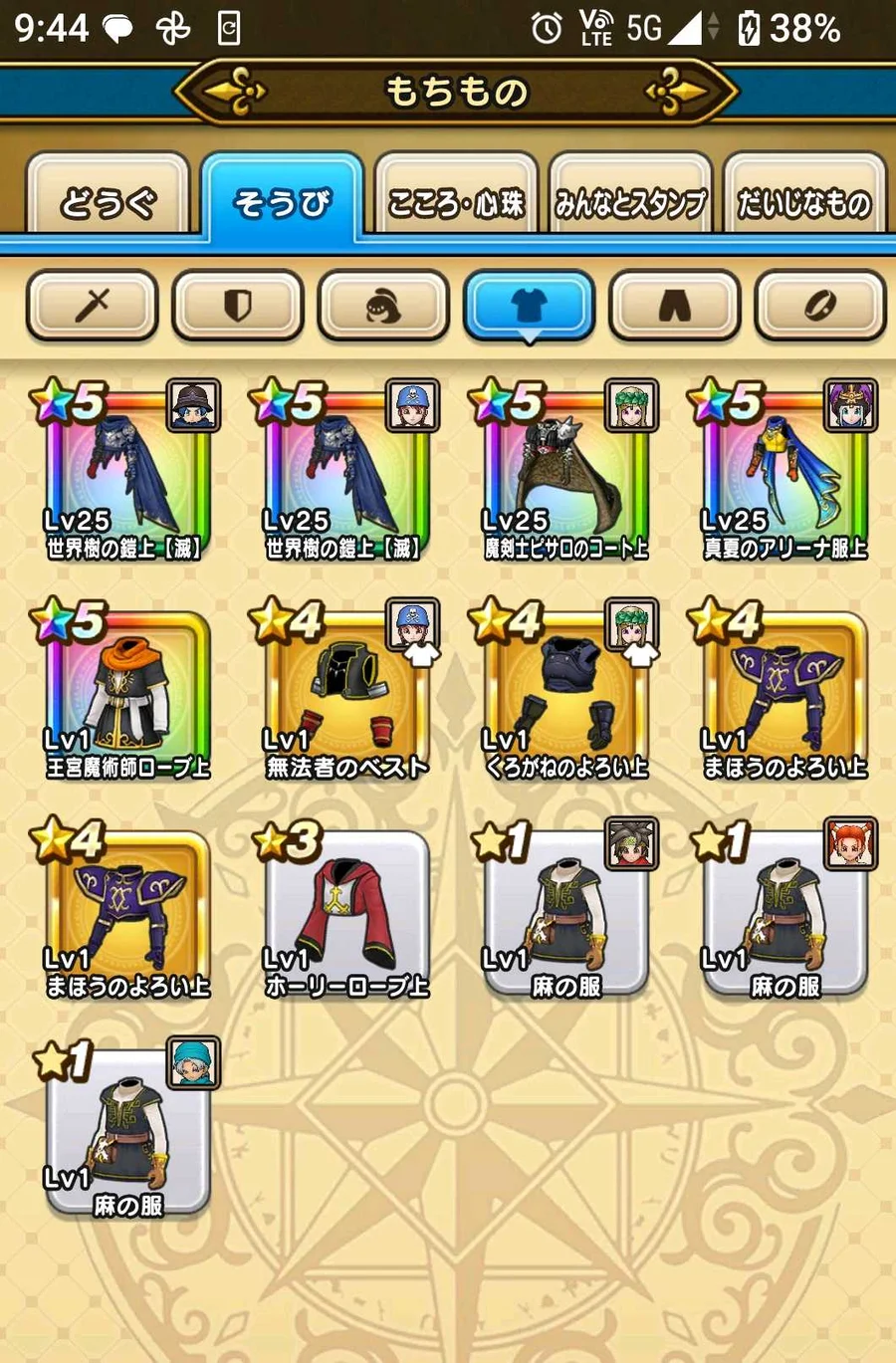This screenshot has width=896, height=1363.
Task: Open 王宮魔術師ローブ上 item details
Action: coord(127,692)
